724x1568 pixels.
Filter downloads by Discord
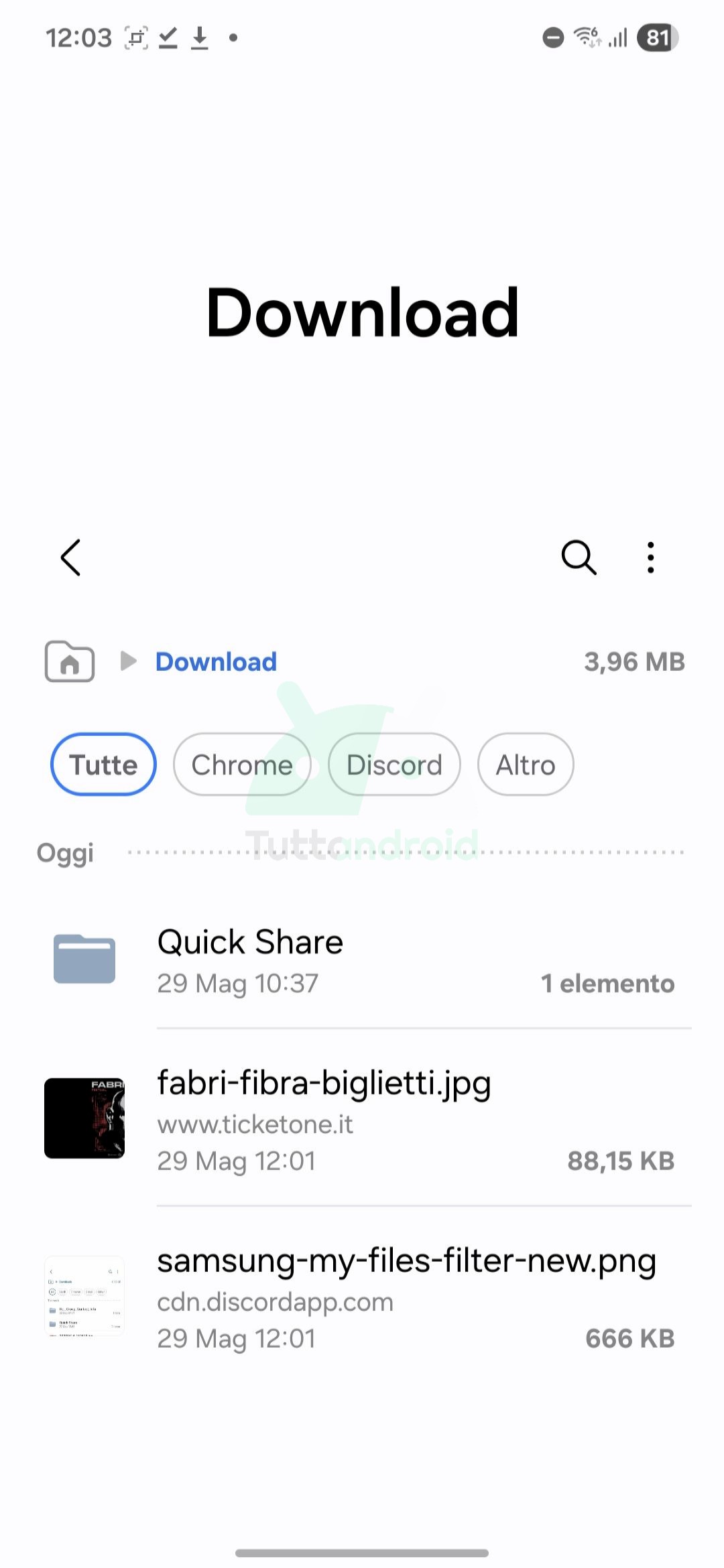[394, 765]
